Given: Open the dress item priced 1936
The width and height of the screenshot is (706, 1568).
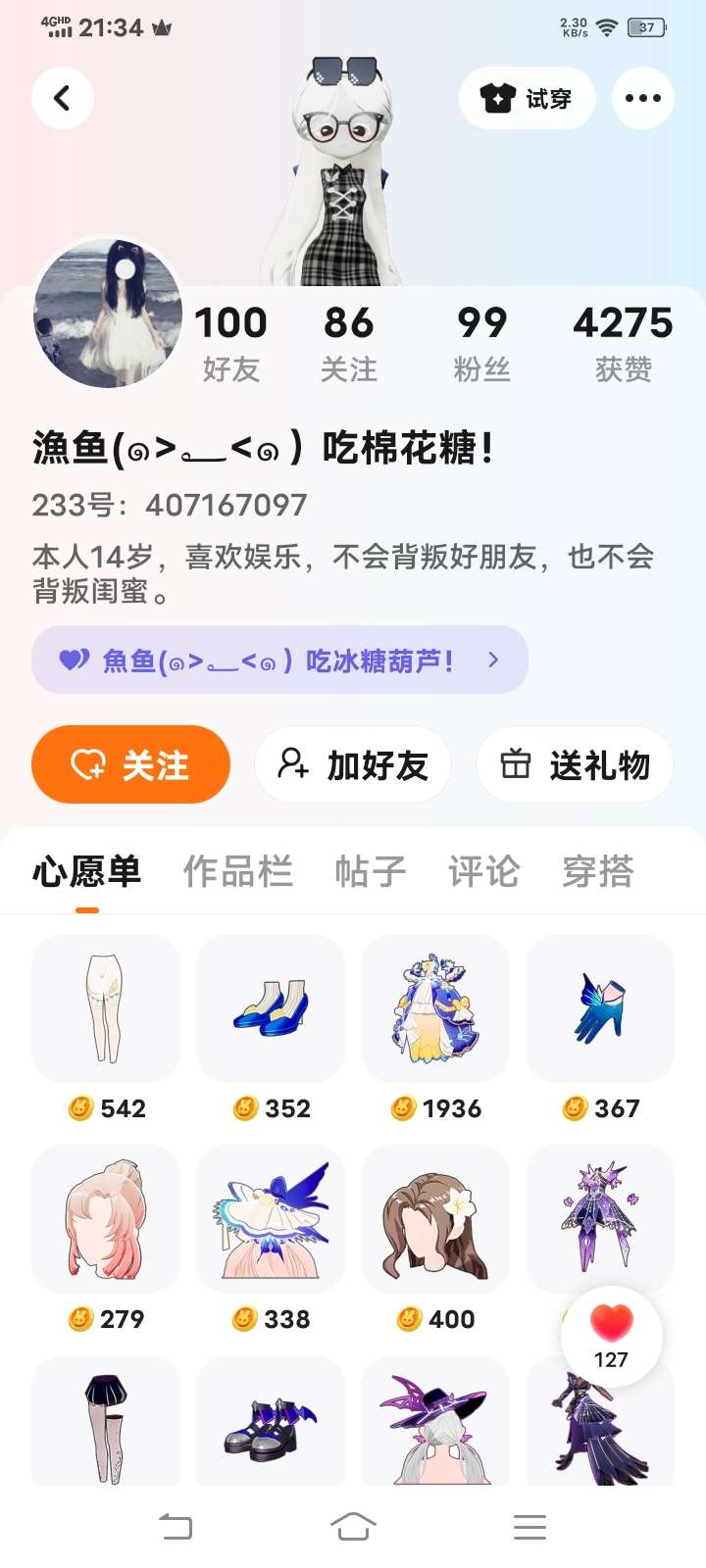Looking at the screenshot, I should 435,1009.
